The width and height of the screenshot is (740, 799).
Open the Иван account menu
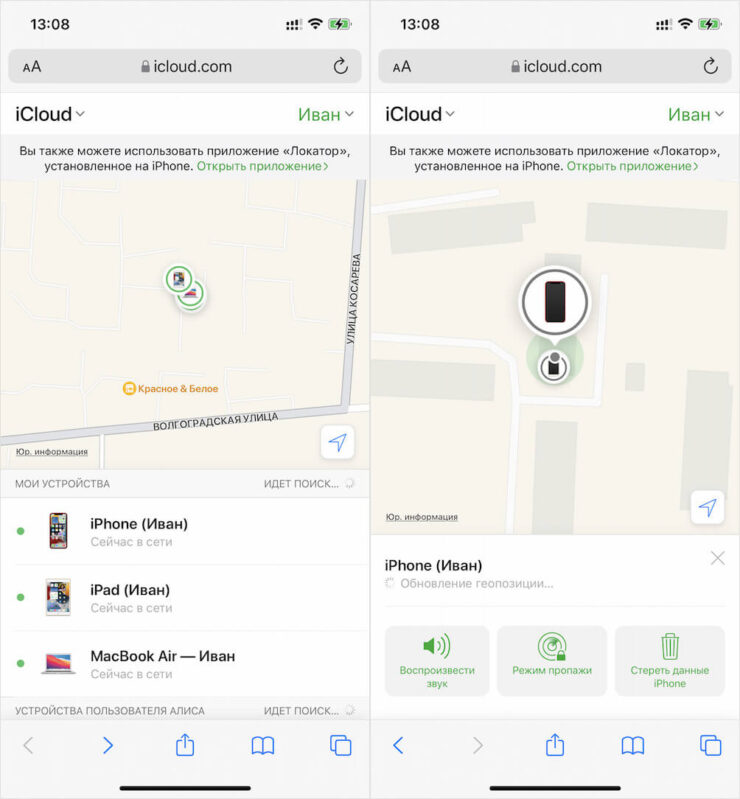coord(326,114)
